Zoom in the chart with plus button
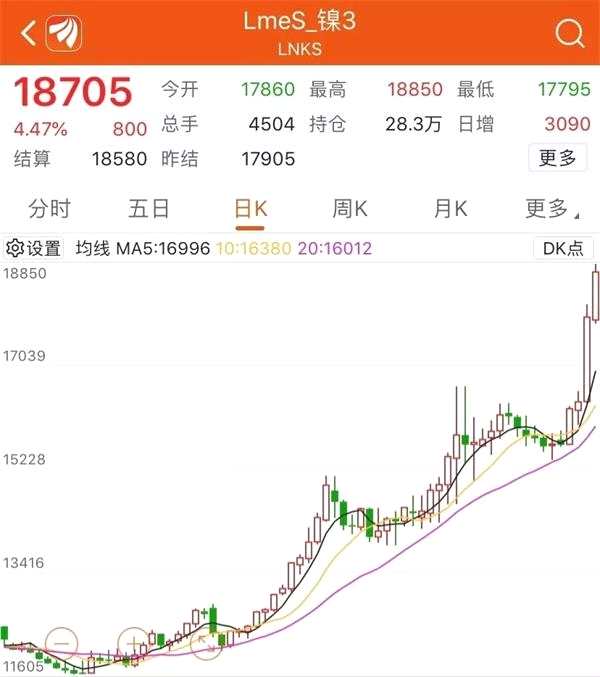 click(x=132, y=643)
